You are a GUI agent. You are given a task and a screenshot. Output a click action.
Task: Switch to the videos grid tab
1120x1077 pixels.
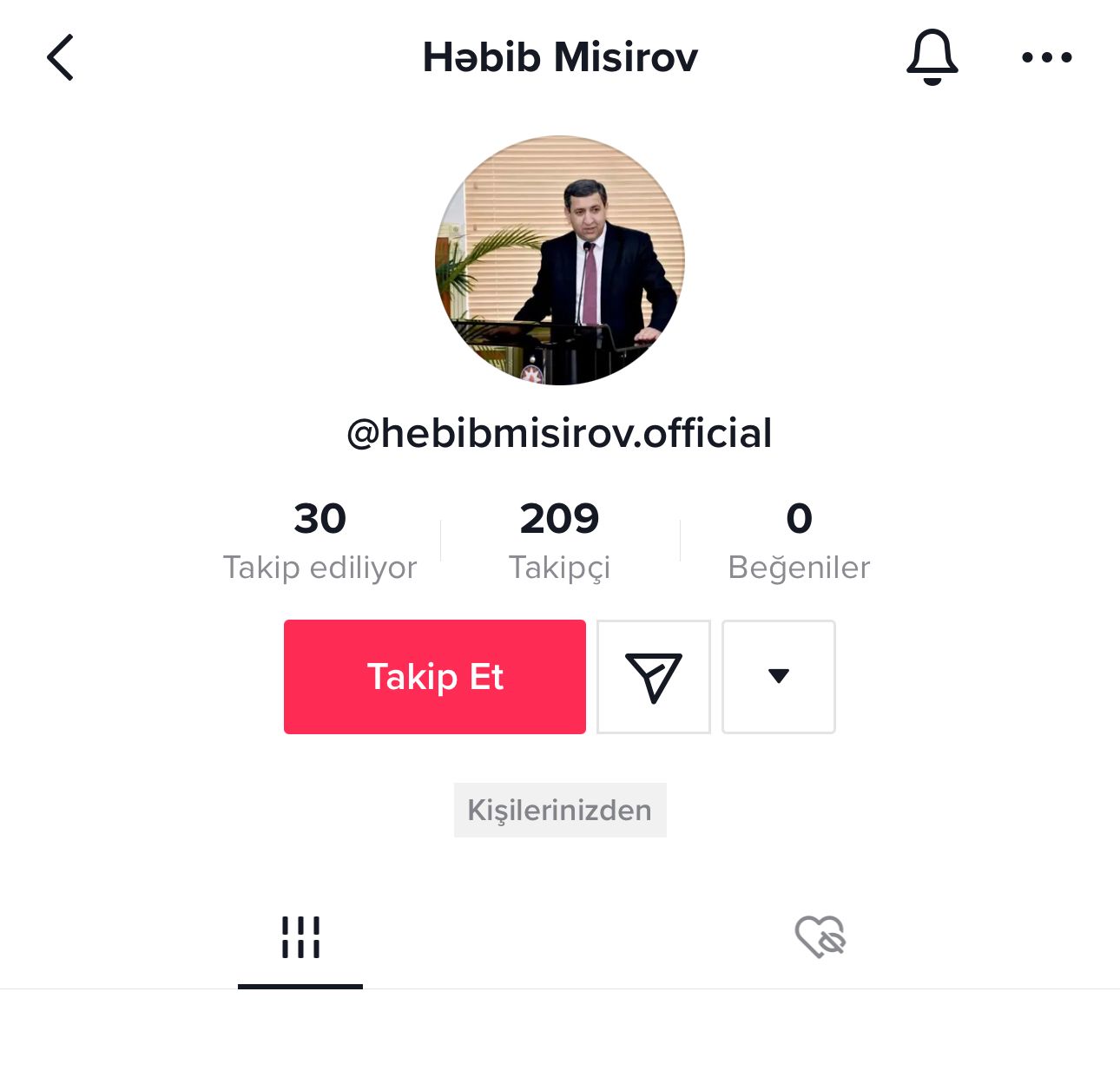tap(300, 937)
